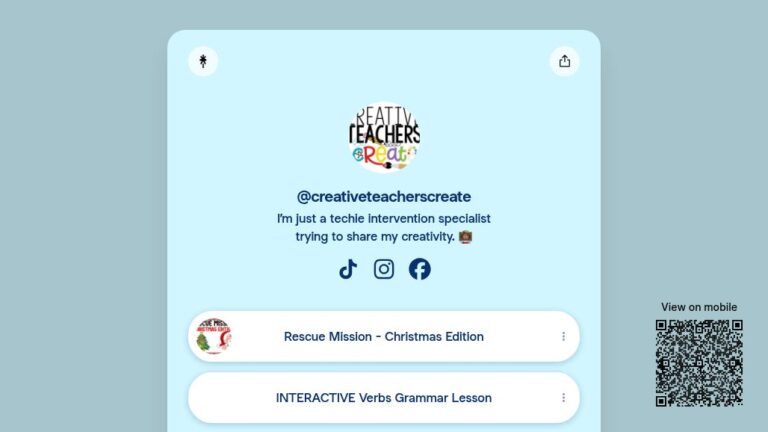Open Rescue Mission - Christmas Edition link

383,337
